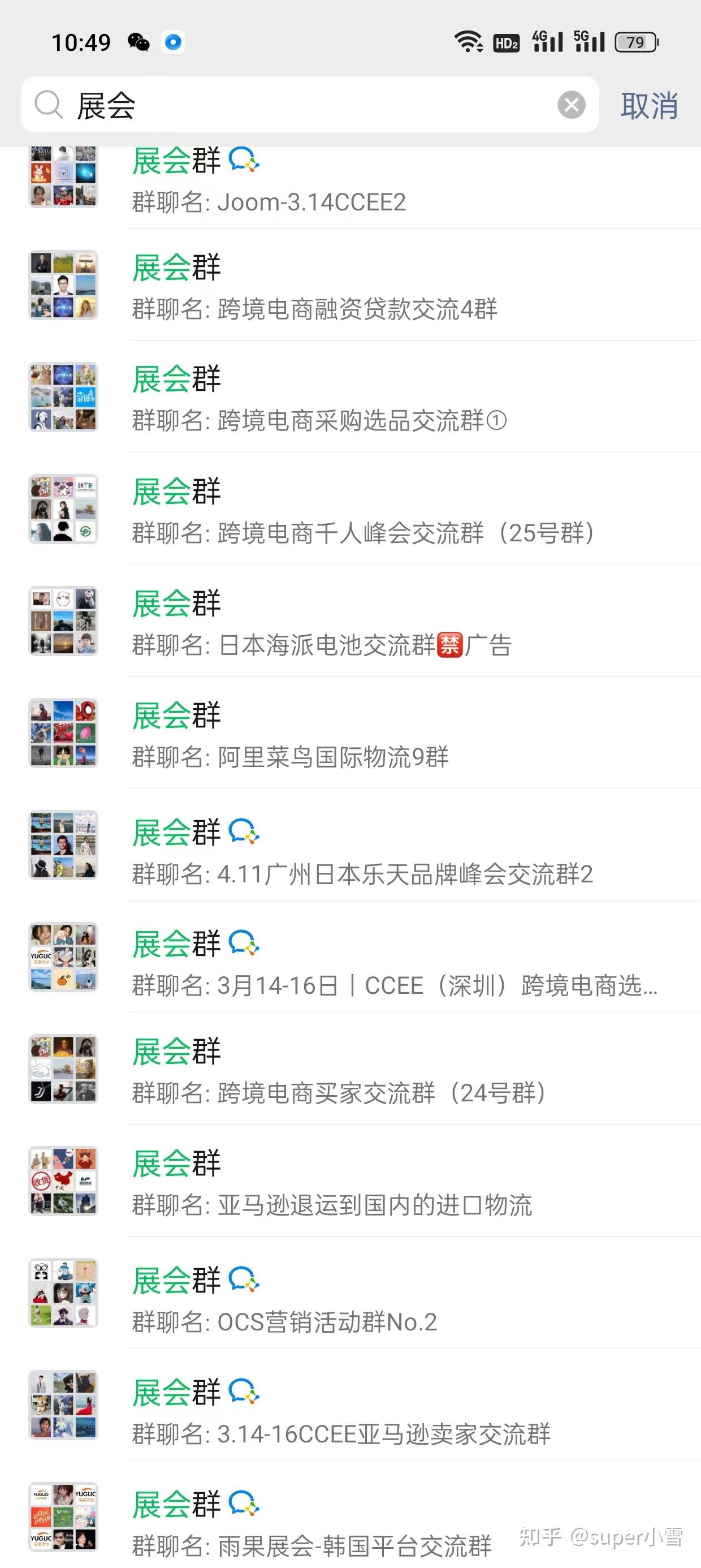Select group 阿里菜鸟国际物流9群
This screenshot has width=701, height=1568.
[365, 735]
